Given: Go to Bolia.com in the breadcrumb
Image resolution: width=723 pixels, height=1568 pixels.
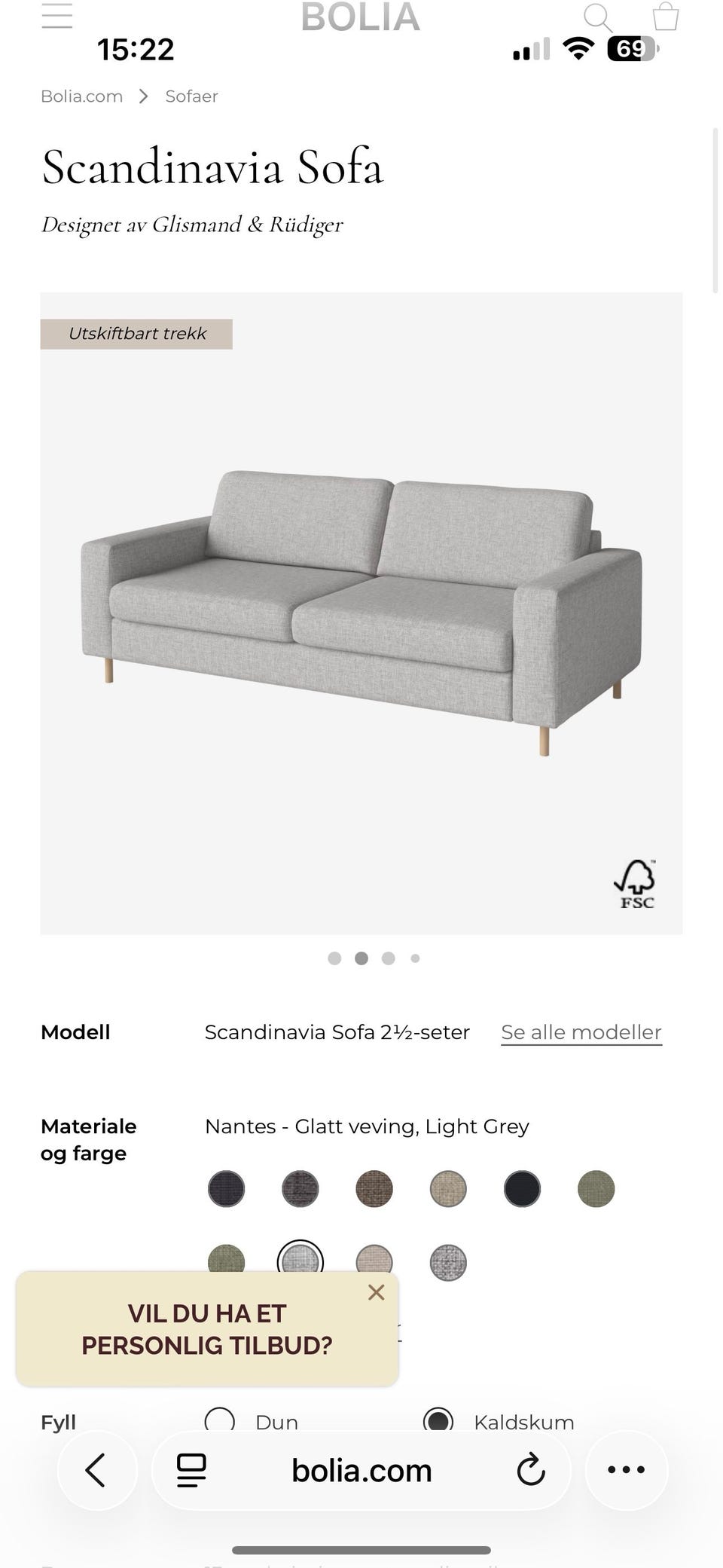Looking at the screenshot, I should click(82, 96).
